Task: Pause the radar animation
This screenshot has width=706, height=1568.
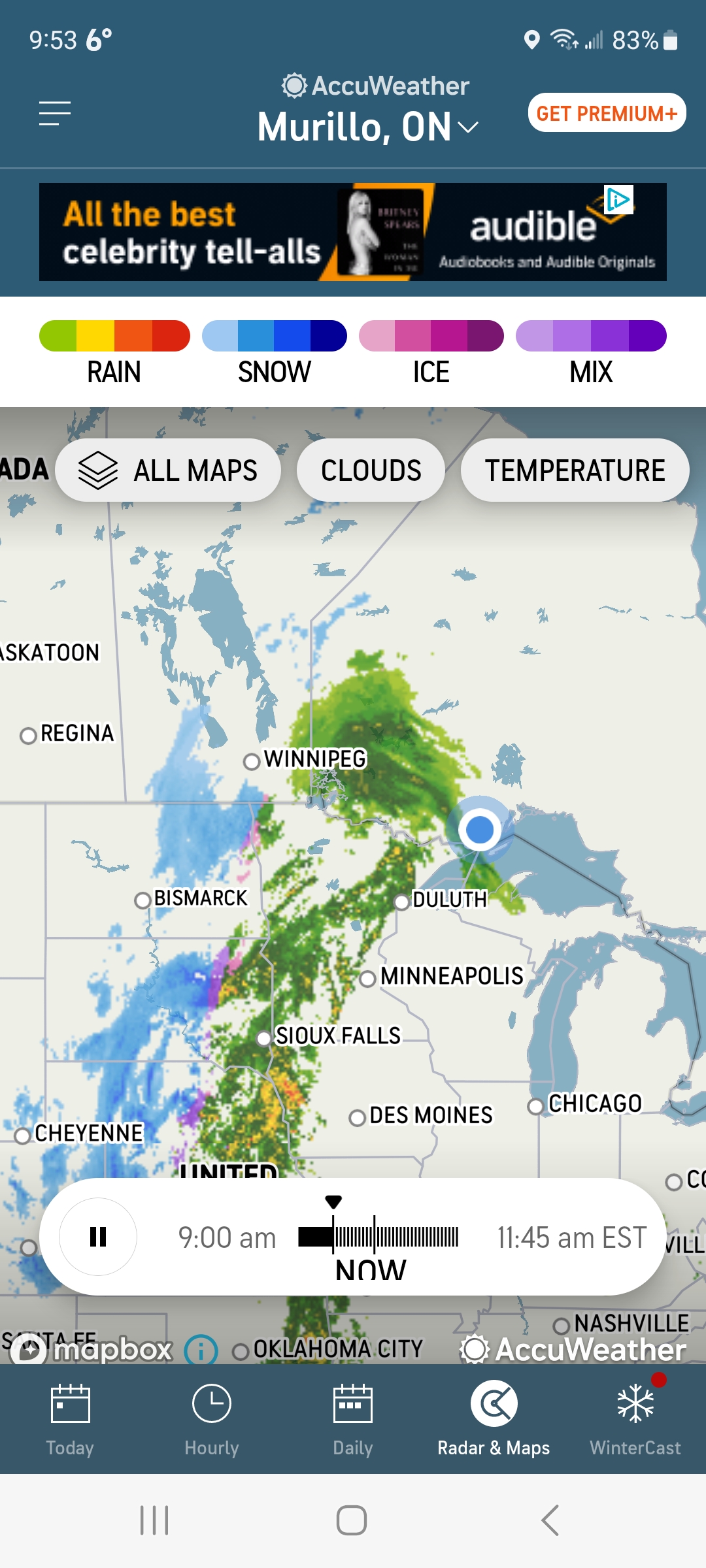Action: tap(98, 1237)
